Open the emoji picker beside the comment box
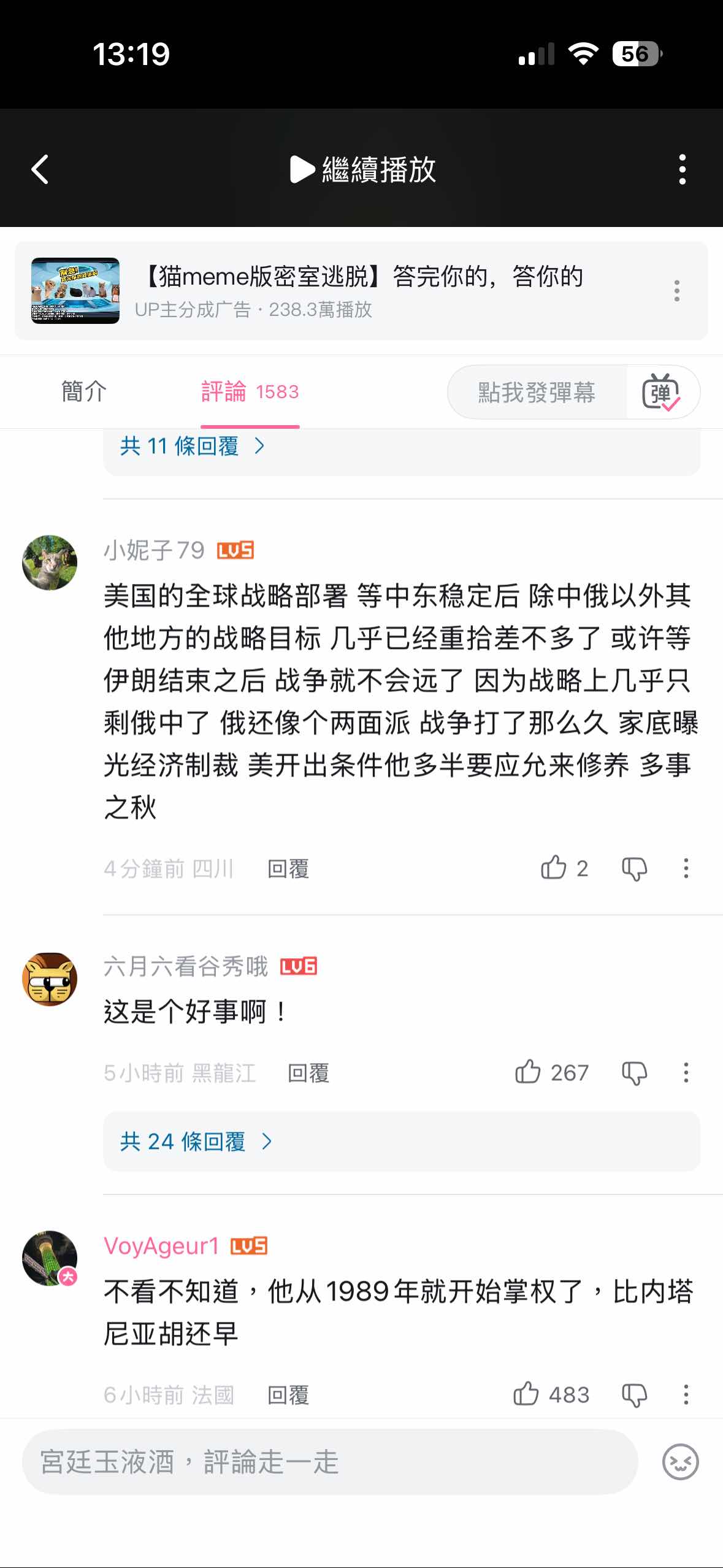723x1568 pixels. click(680, 1462)
